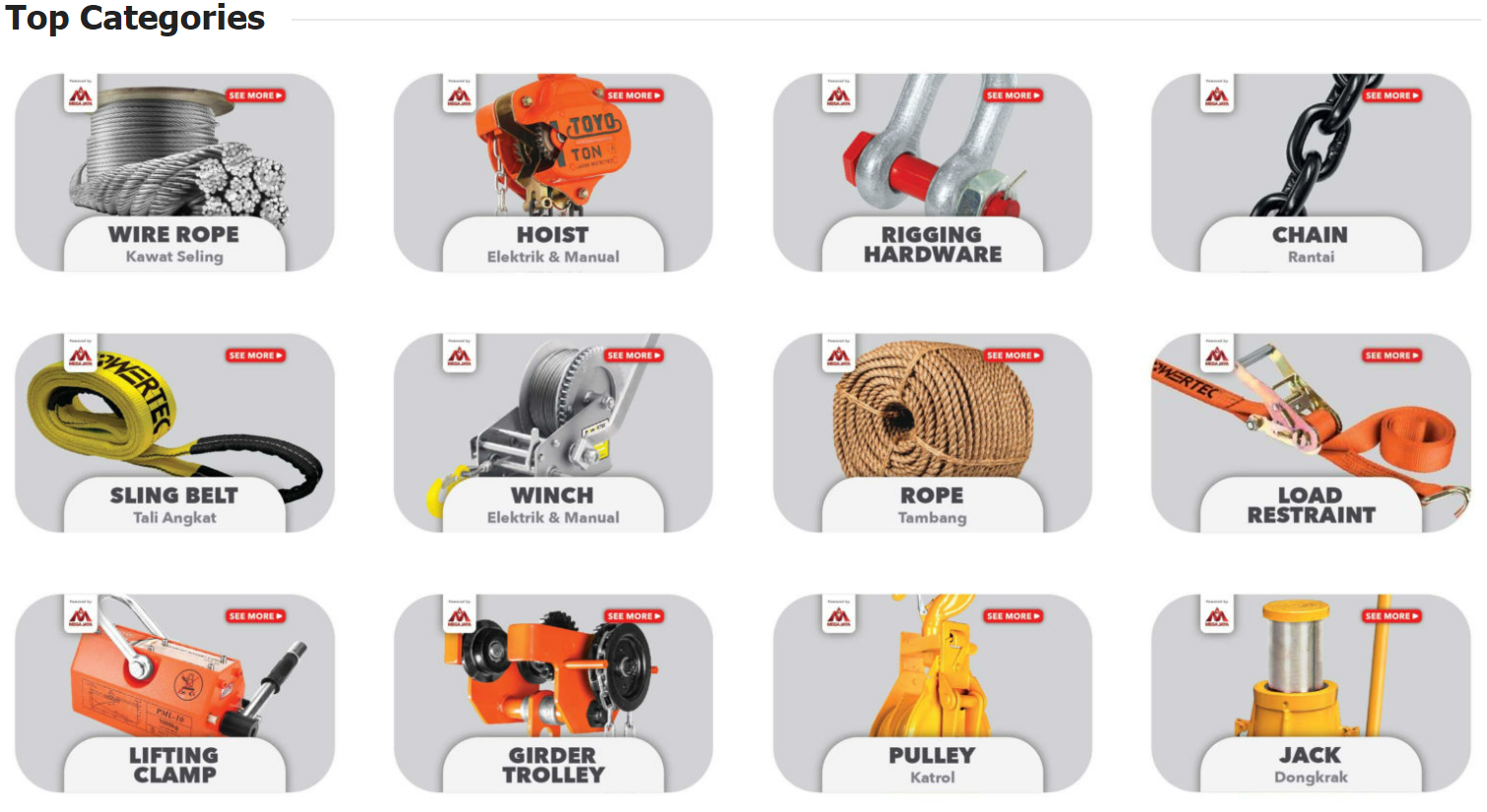Open the Wire Rope category card
The height and width of the screenshot is (812, 1487).
pyautogui.click(x=174, y=172)
